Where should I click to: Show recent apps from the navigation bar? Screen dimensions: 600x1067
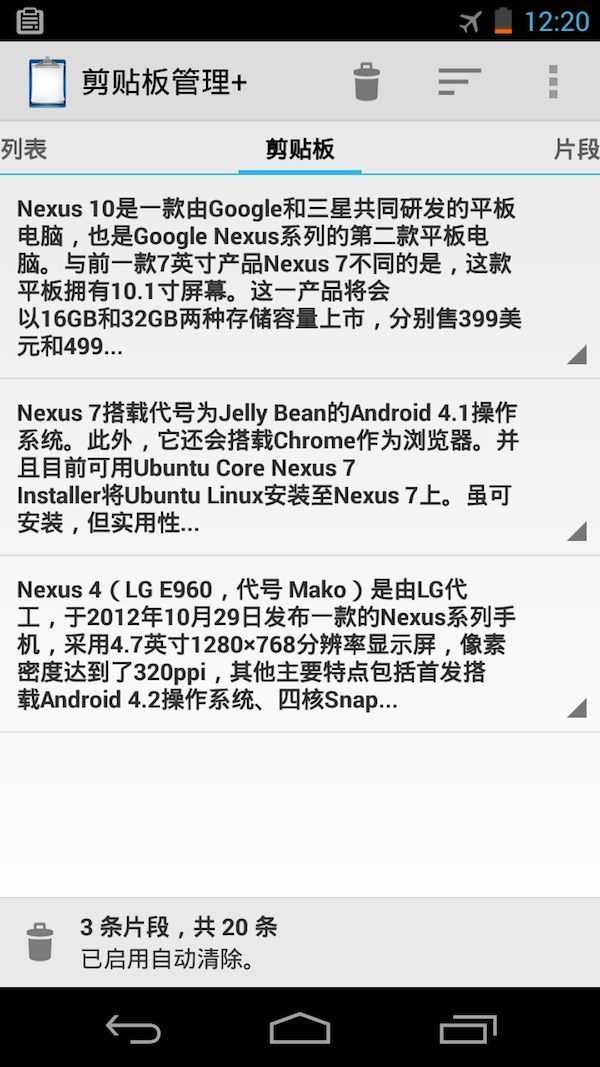point(467,1028)
